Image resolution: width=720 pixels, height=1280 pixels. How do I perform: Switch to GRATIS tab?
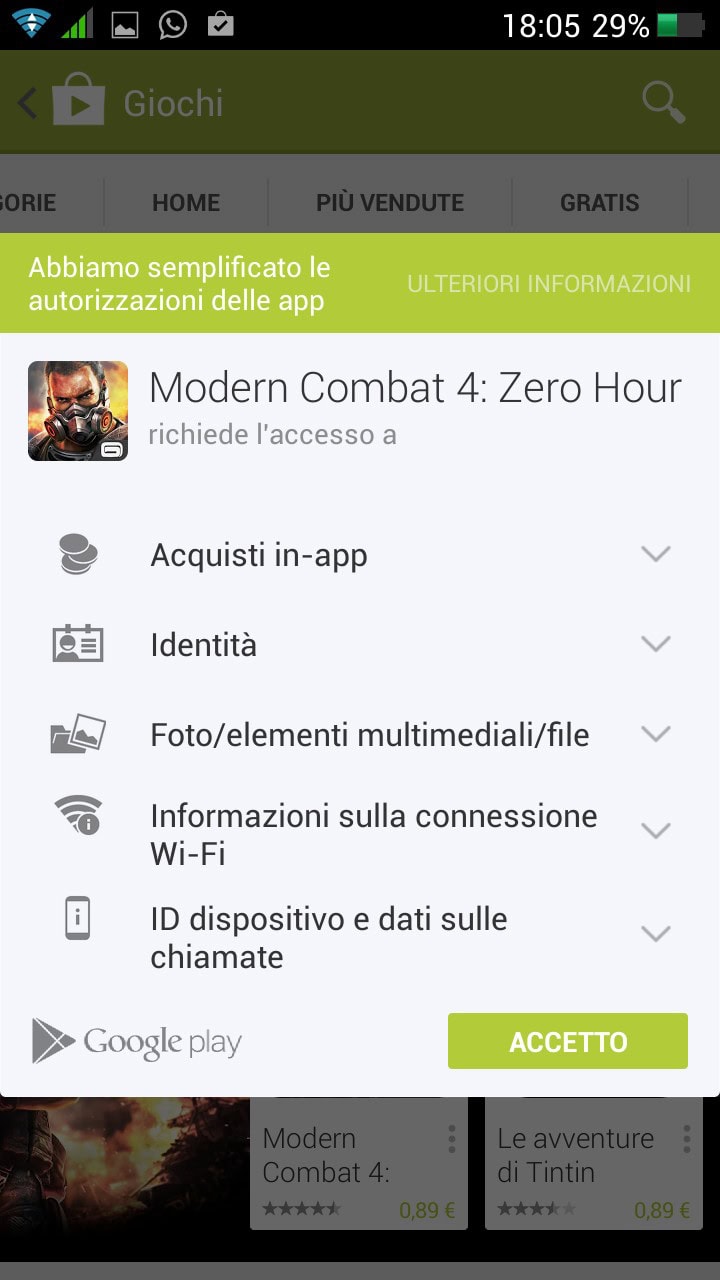[599, 203]
